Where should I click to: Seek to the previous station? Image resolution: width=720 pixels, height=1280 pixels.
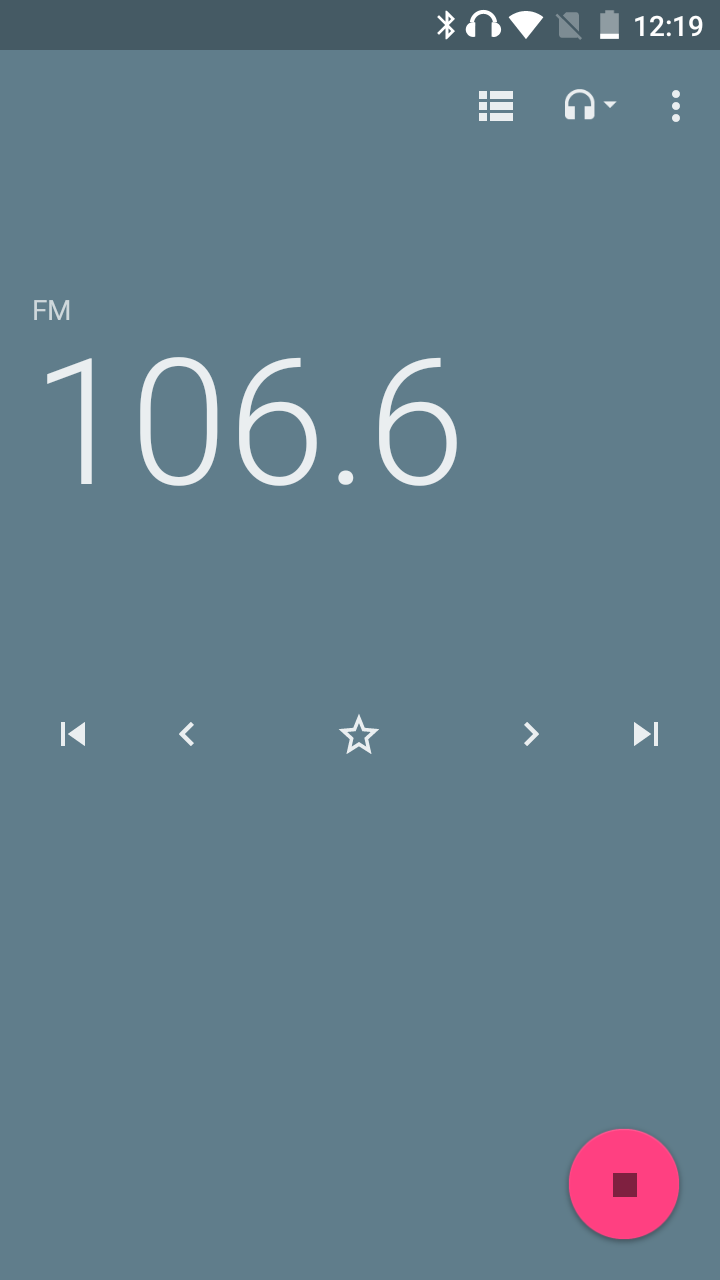tap(73, 734)
